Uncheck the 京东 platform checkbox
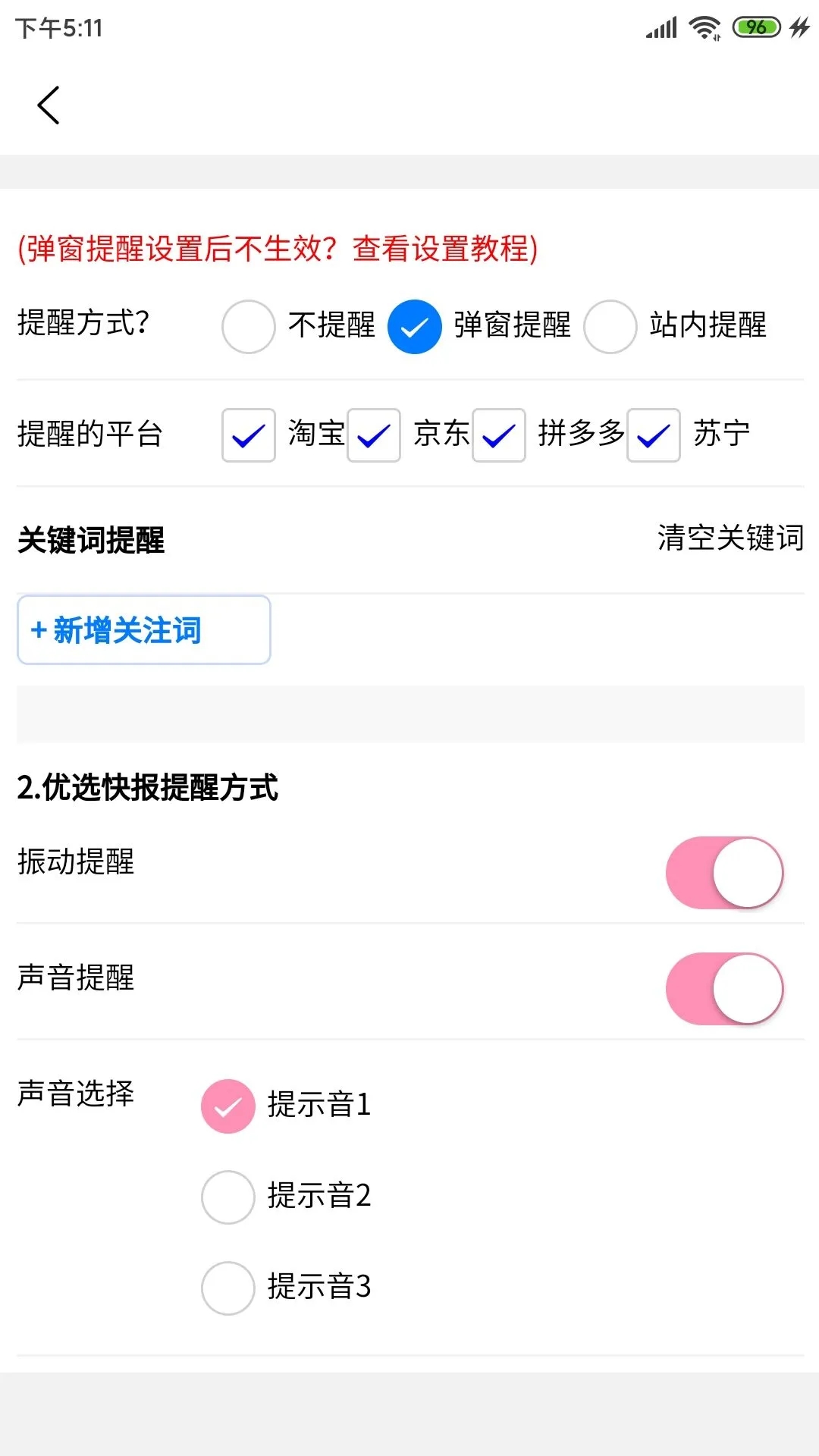 pyautogui.click(x=373, y=436)
